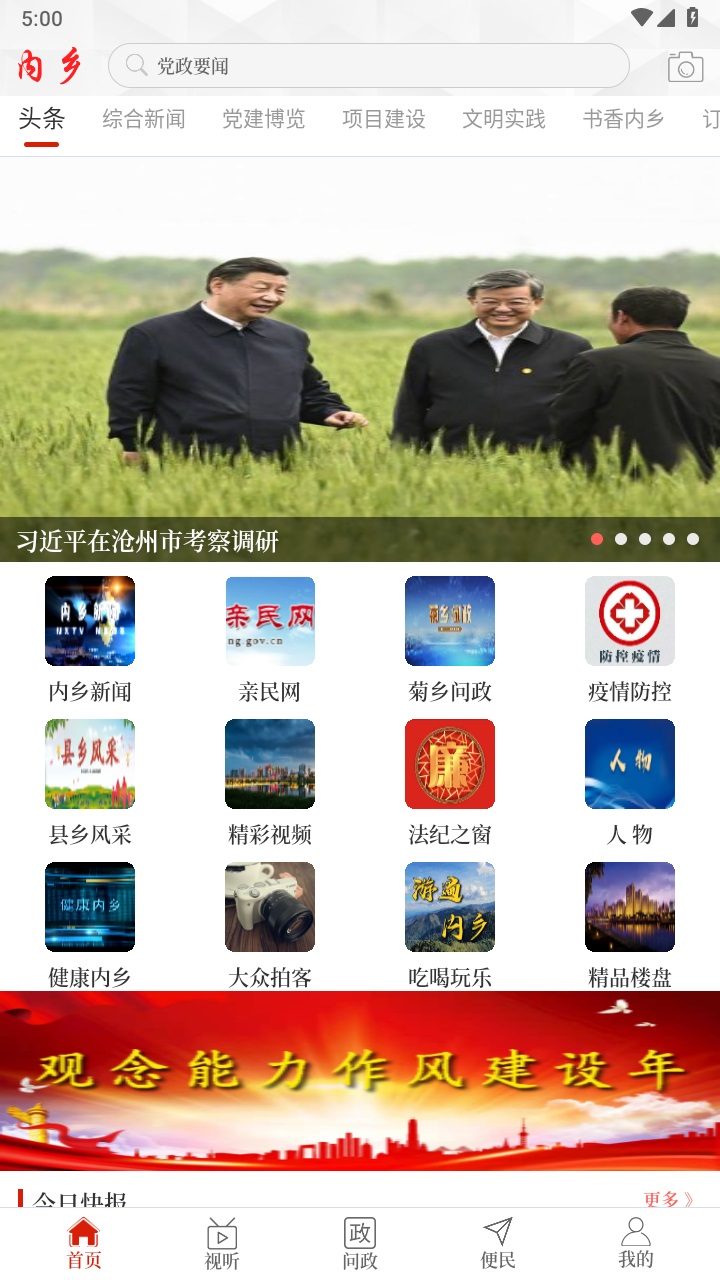Open the 健康内乡 health icon
Screen dimensions: 720x1280
(90, 906)
